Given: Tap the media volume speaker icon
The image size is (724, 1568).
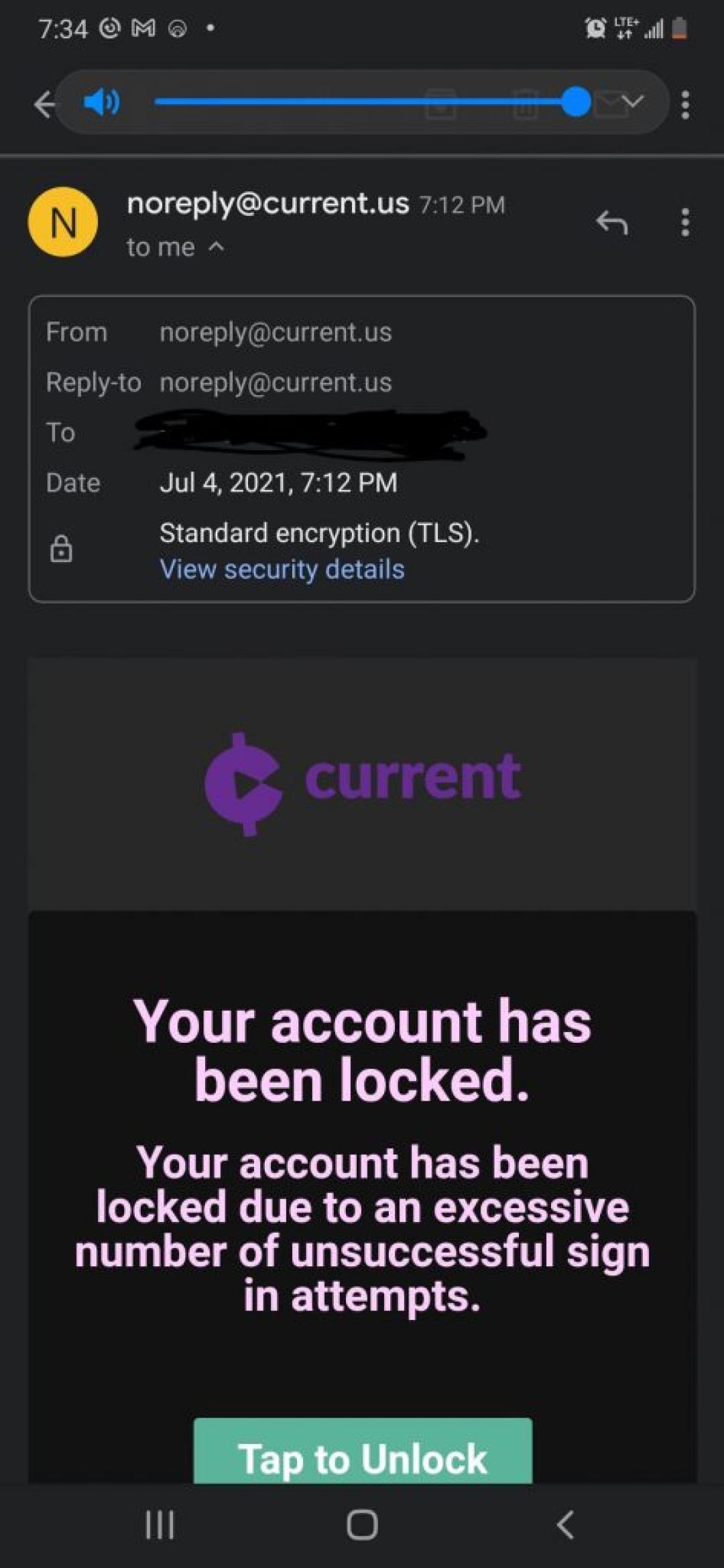Looking at the screenshot, I should click(x=102, y=103).
